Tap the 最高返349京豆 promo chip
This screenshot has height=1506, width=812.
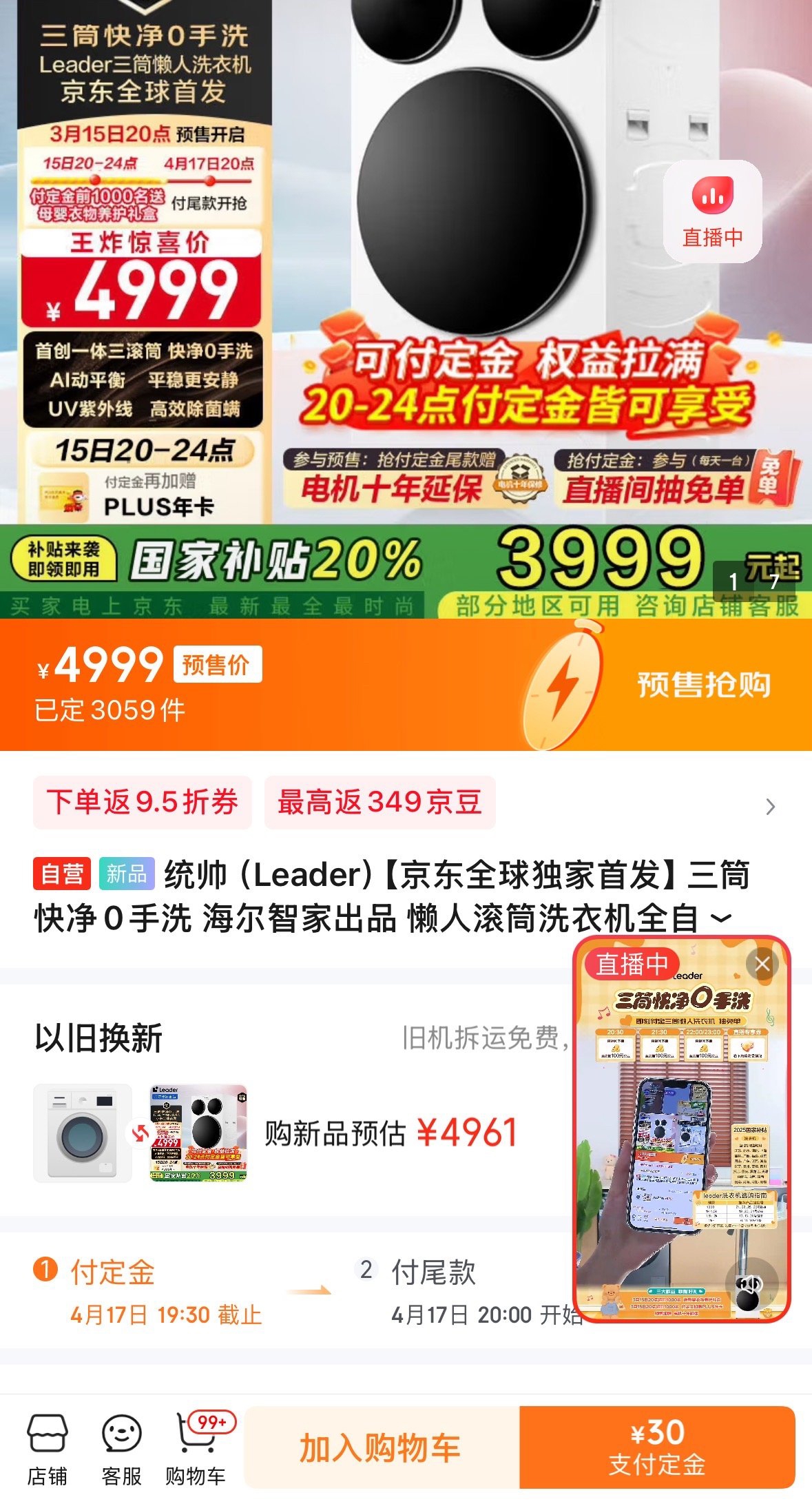point(379,803)
